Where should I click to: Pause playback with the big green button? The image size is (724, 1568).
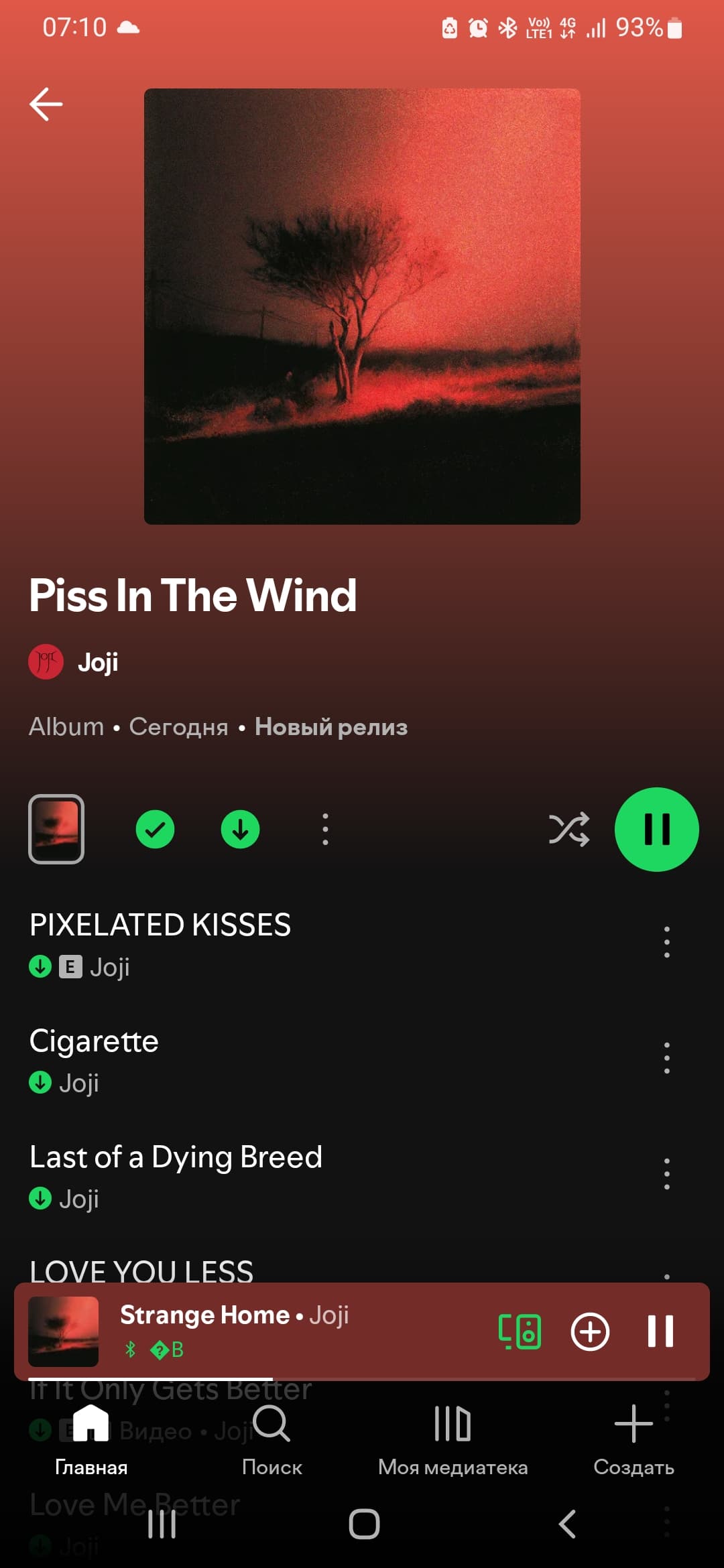(656, 829)
